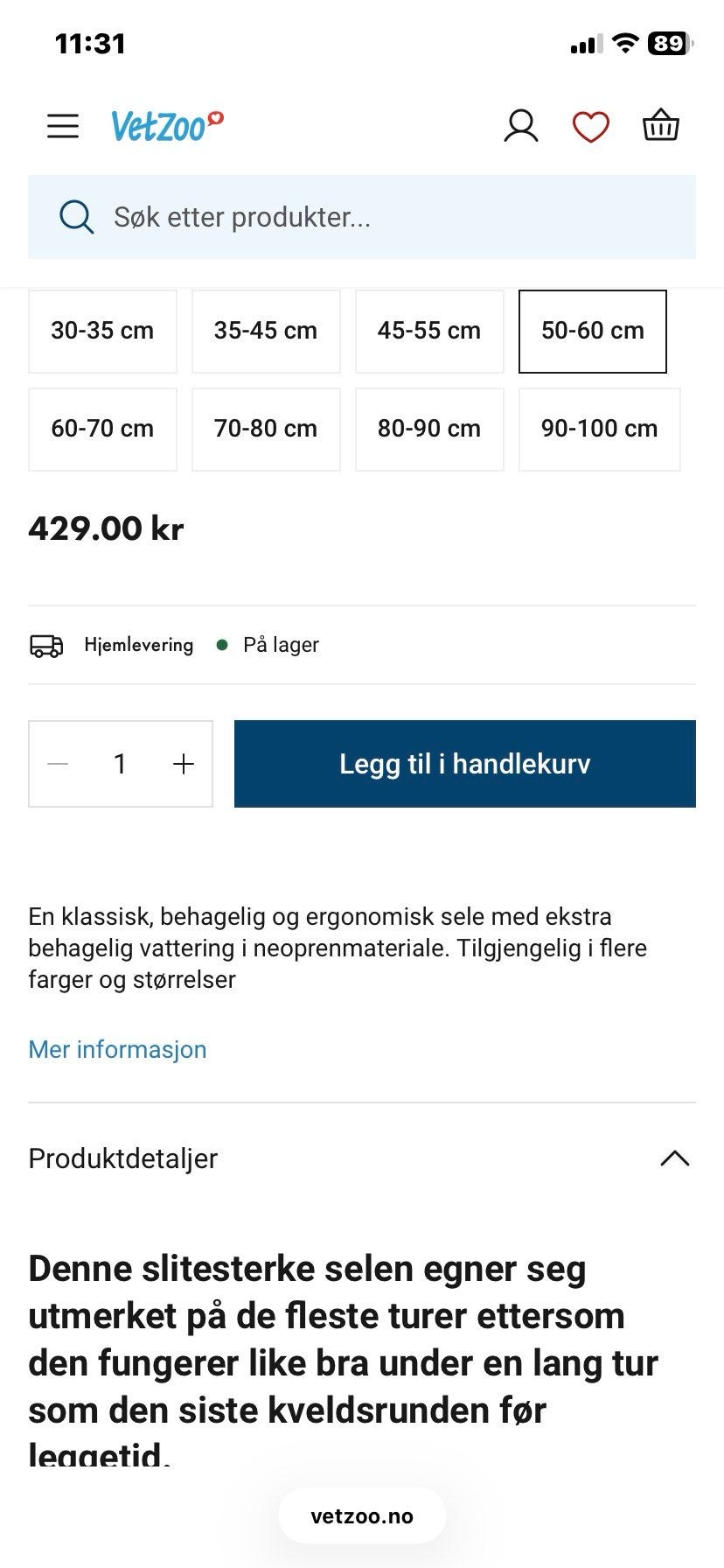This screenshot has width=724, height=1568.
Task: Select size 60-70 cm
Action: point(102,429)
